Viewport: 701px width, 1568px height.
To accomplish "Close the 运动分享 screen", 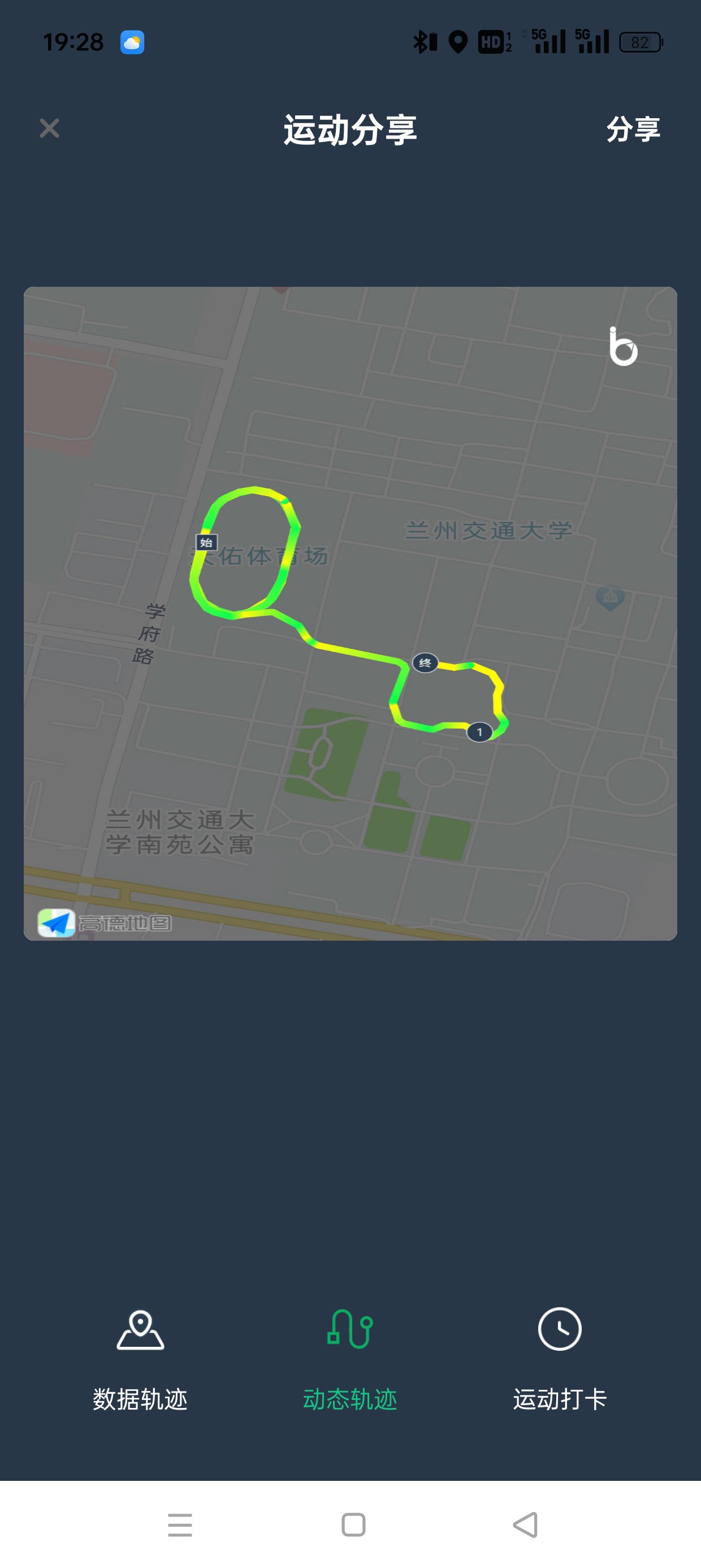I will 49,128.
